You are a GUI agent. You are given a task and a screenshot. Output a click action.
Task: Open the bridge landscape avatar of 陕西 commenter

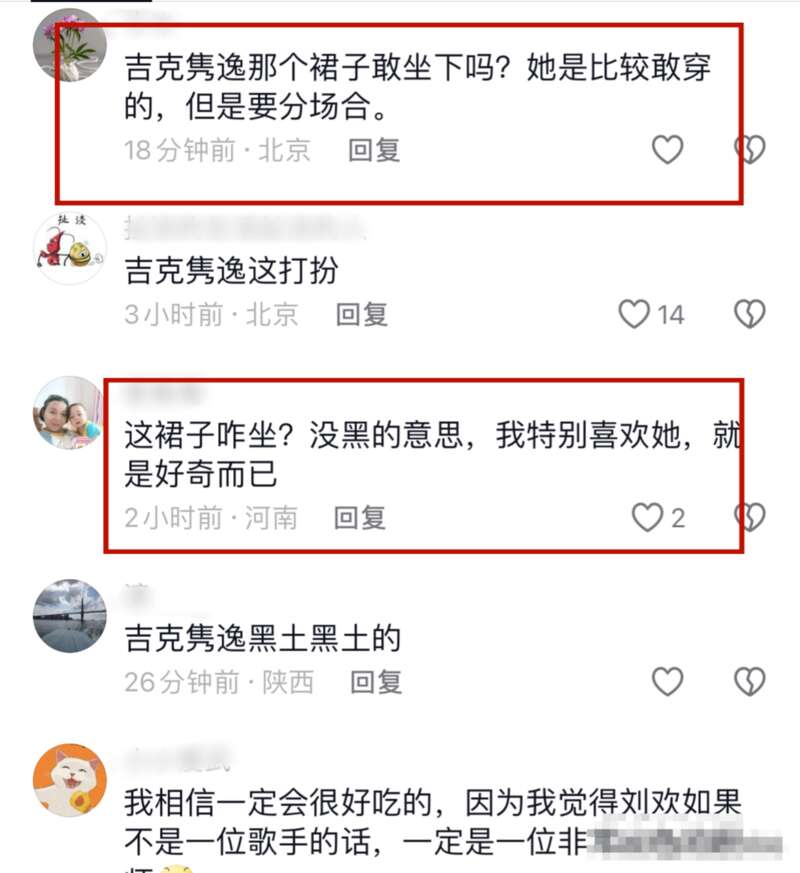point(70,615)
